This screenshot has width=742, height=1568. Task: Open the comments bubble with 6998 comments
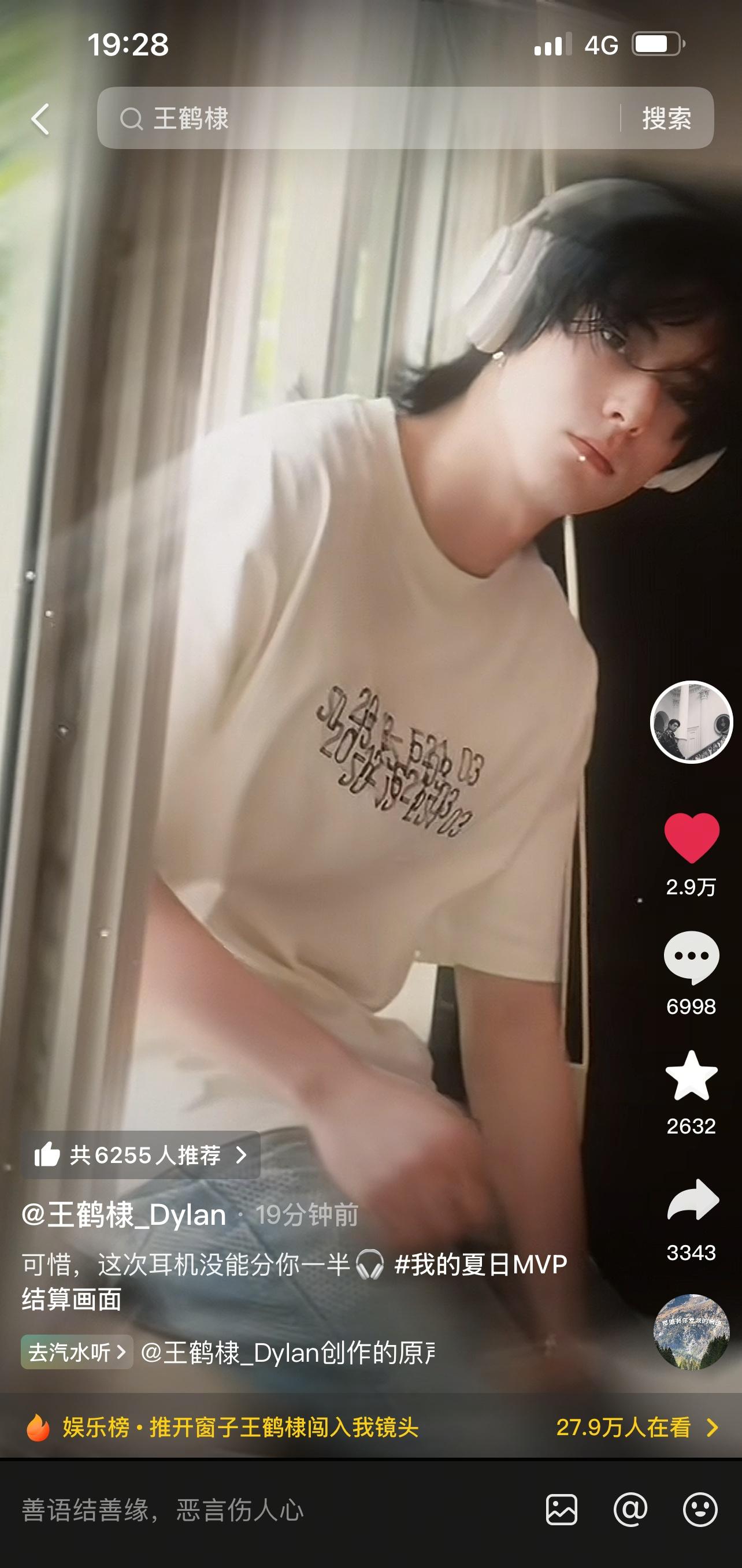coord(691,957)
